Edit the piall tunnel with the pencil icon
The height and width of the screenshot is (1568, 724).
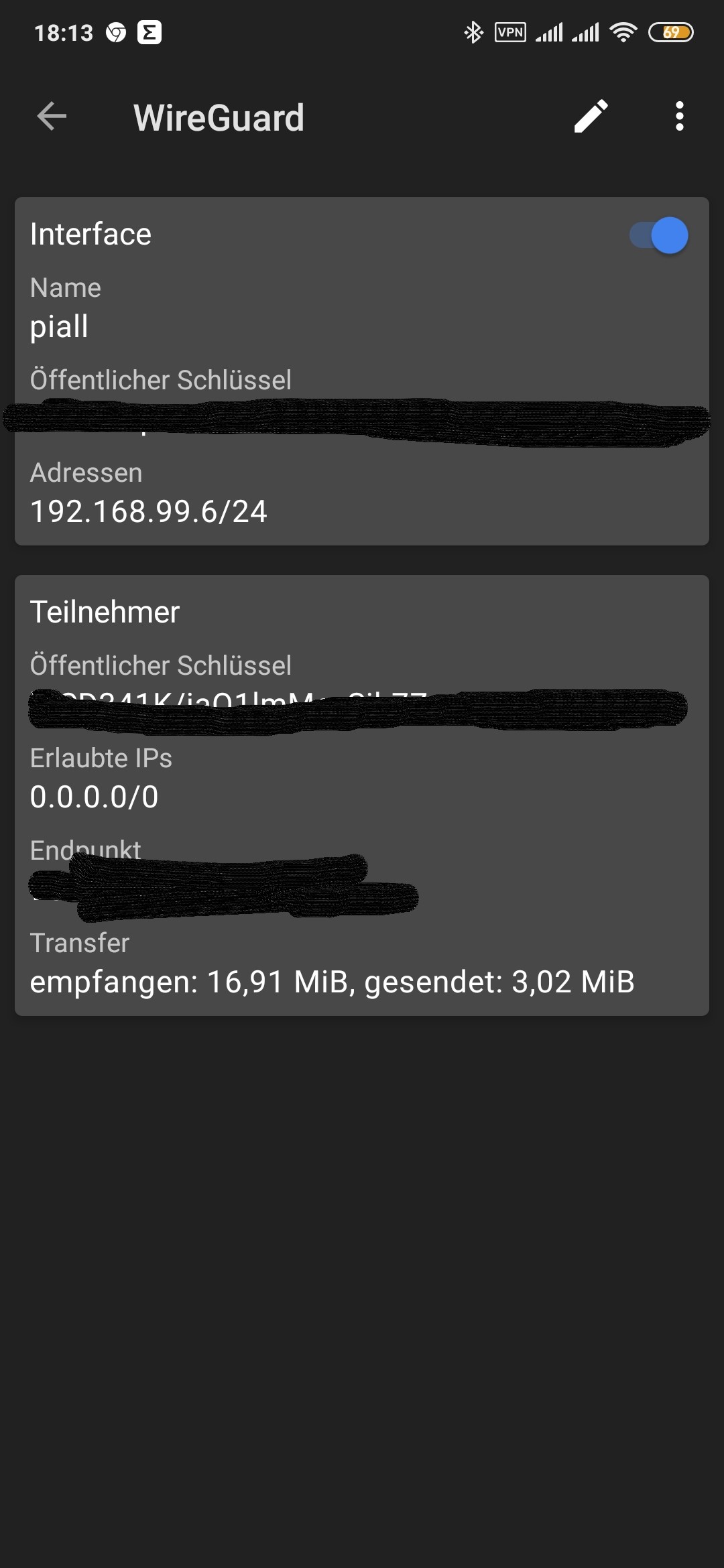[x=591, y=117]
